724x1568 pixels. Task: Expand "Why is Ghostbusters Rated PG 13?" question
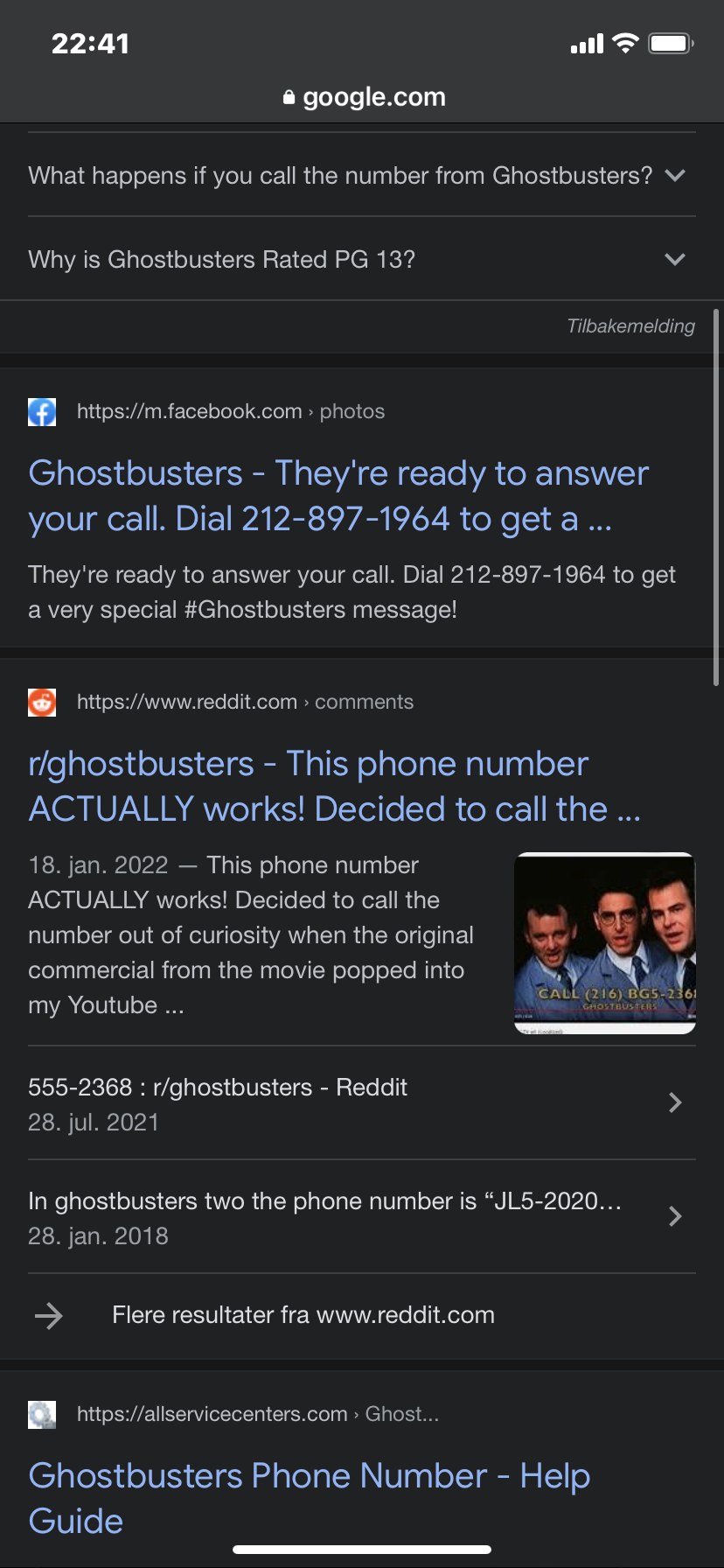pyautogui.click(x=362, y=259)
